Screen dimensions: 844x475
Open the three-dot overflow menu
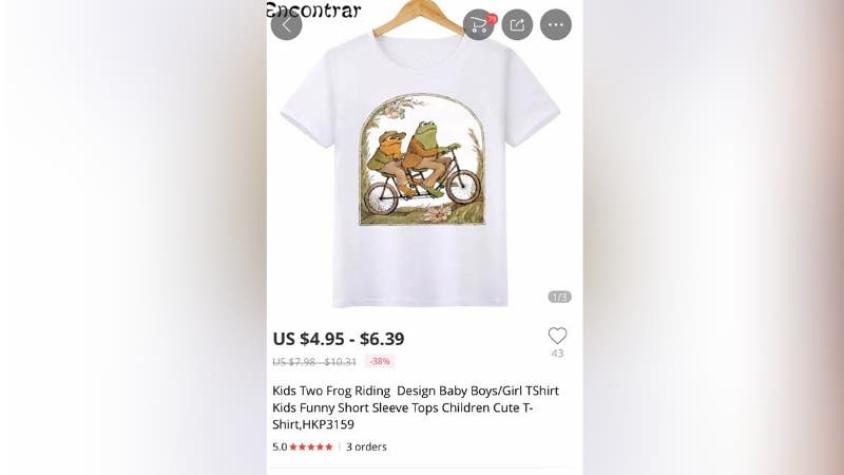555,25
